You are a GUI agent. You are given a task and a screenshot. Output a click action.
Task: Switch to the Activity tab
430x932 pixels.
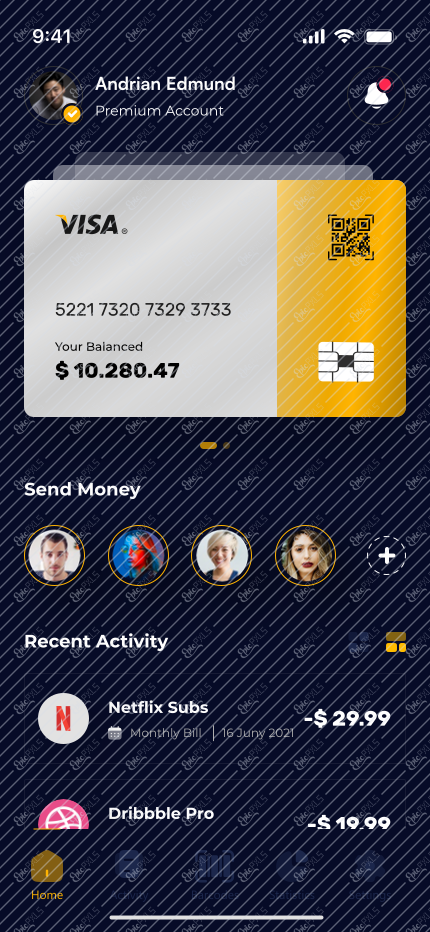coord(129,875)
